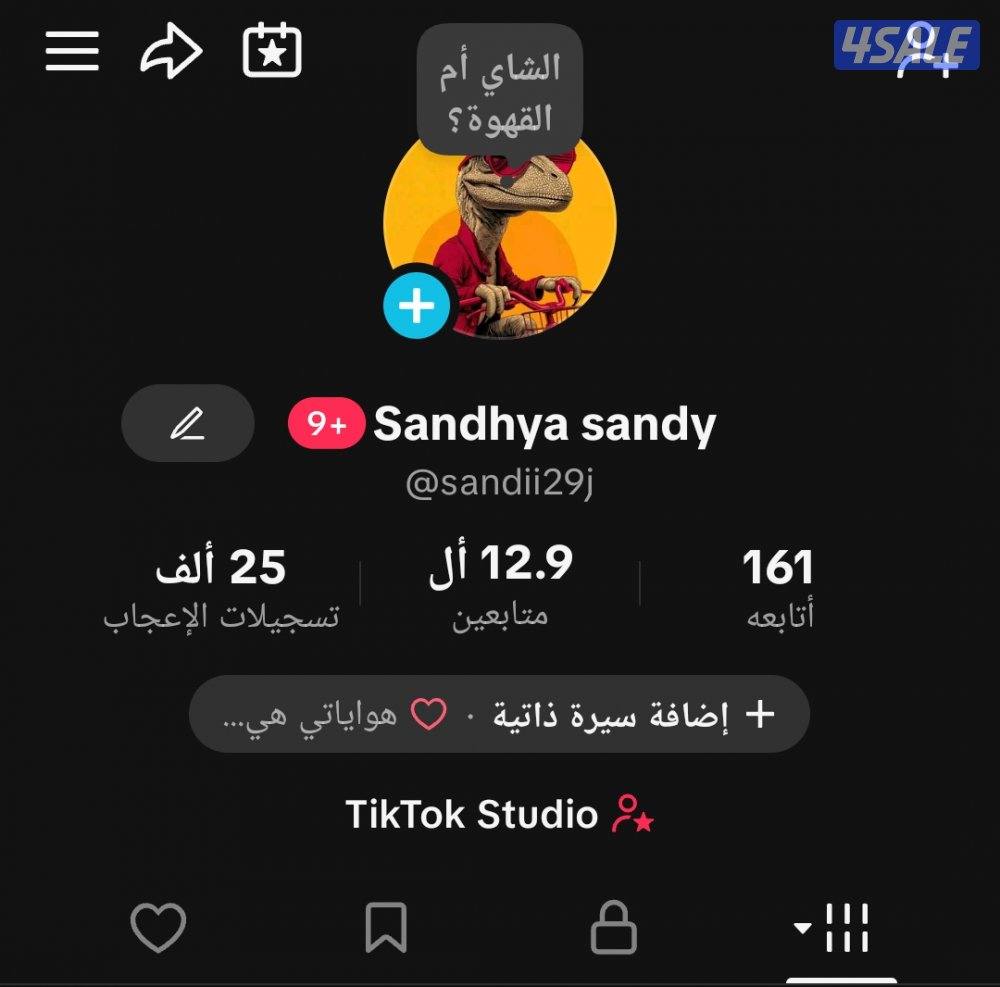Switch to the private lock tab

coord(614,928)
